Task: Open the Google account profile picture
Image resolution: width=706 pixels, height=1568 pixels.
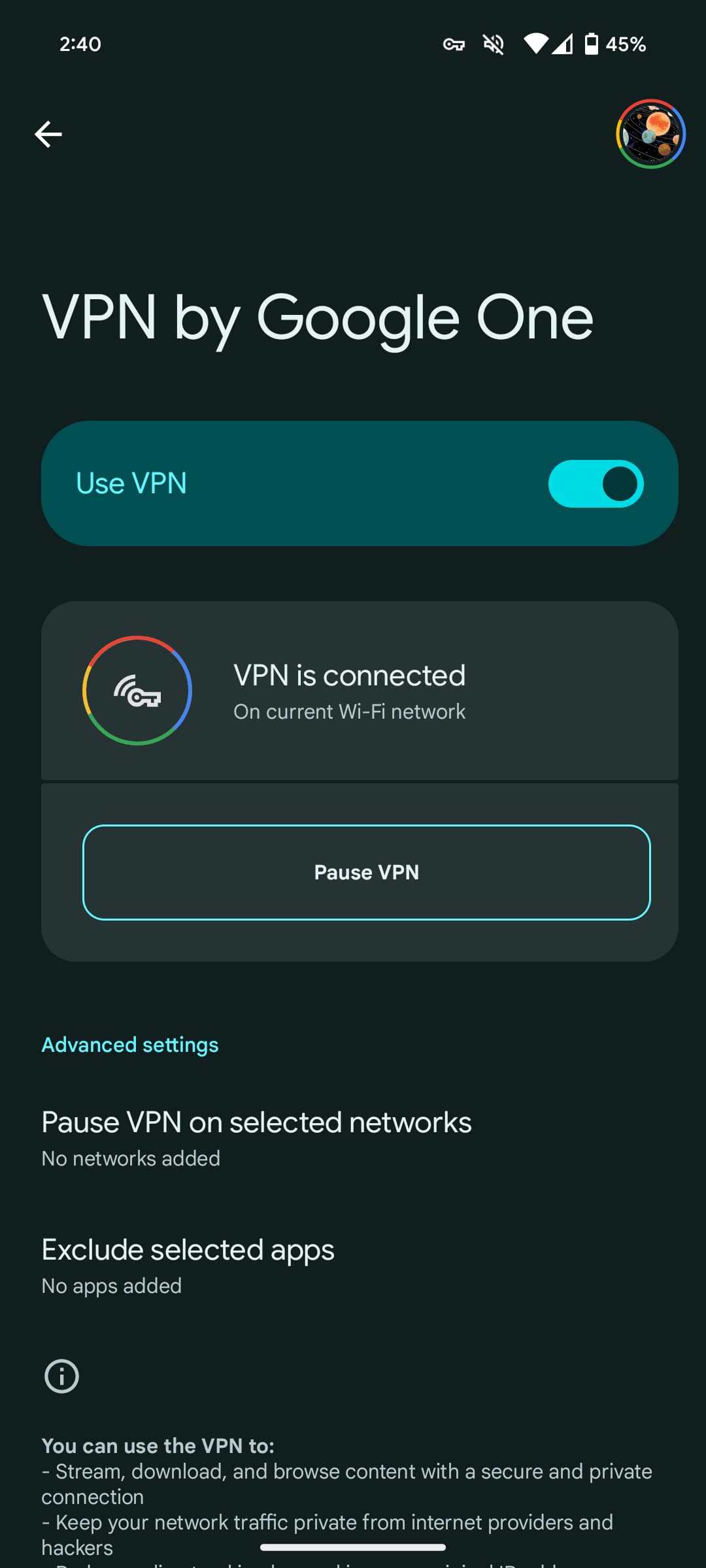Action: pos(650,134)
